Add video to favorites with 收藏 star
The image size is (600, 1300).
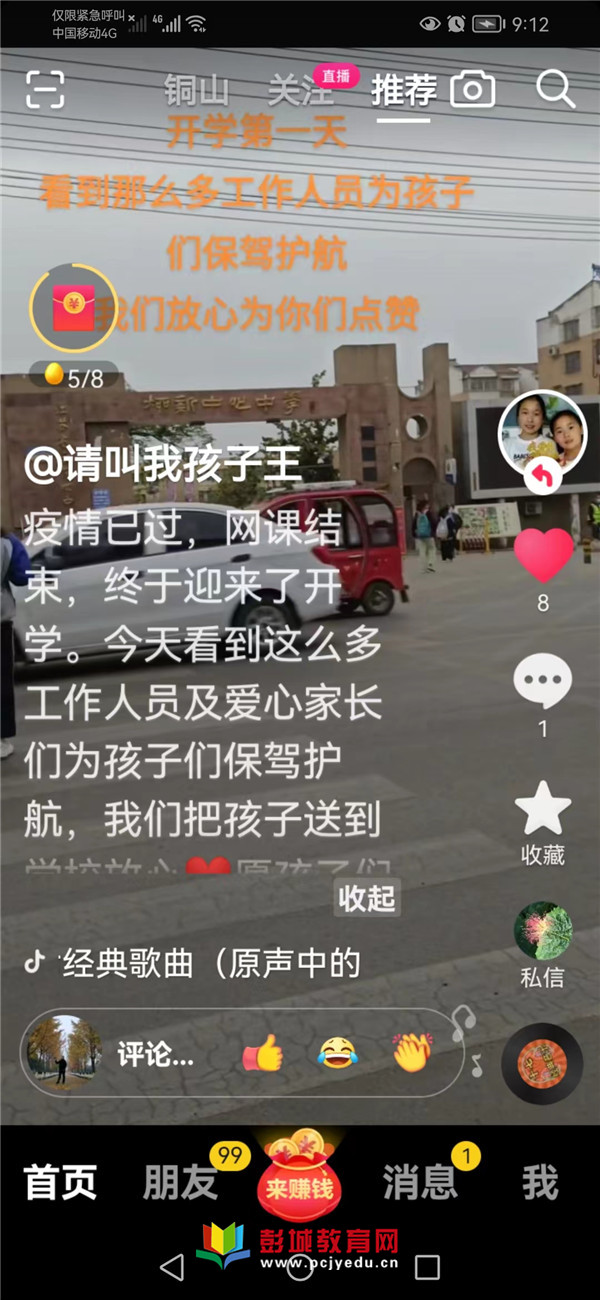click(x=542, y=810)
